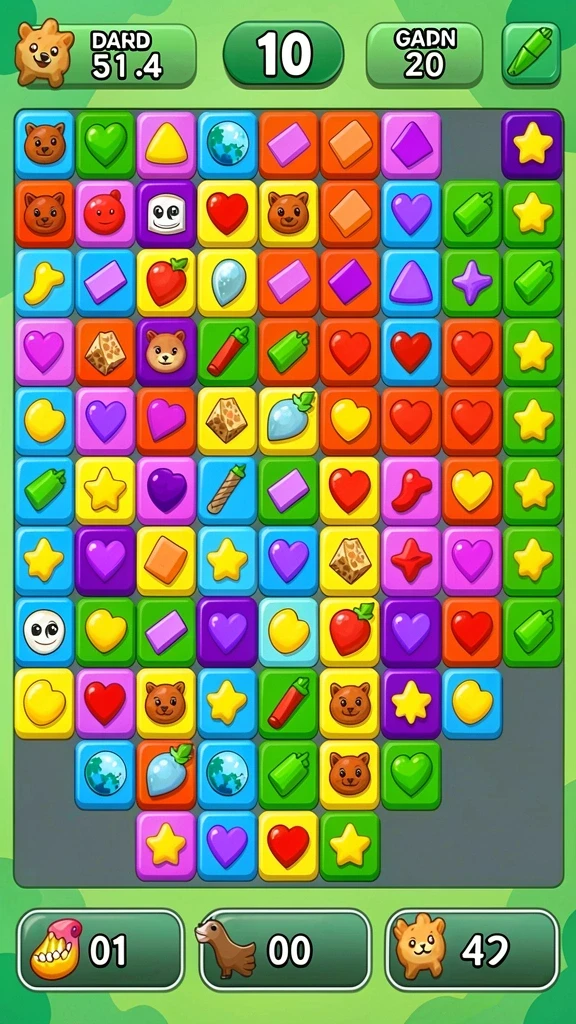The image size is (576, 1024).
Task: Tap the red four-point star on pink tile
Action: pyautogui.click(x=411, y=560)
